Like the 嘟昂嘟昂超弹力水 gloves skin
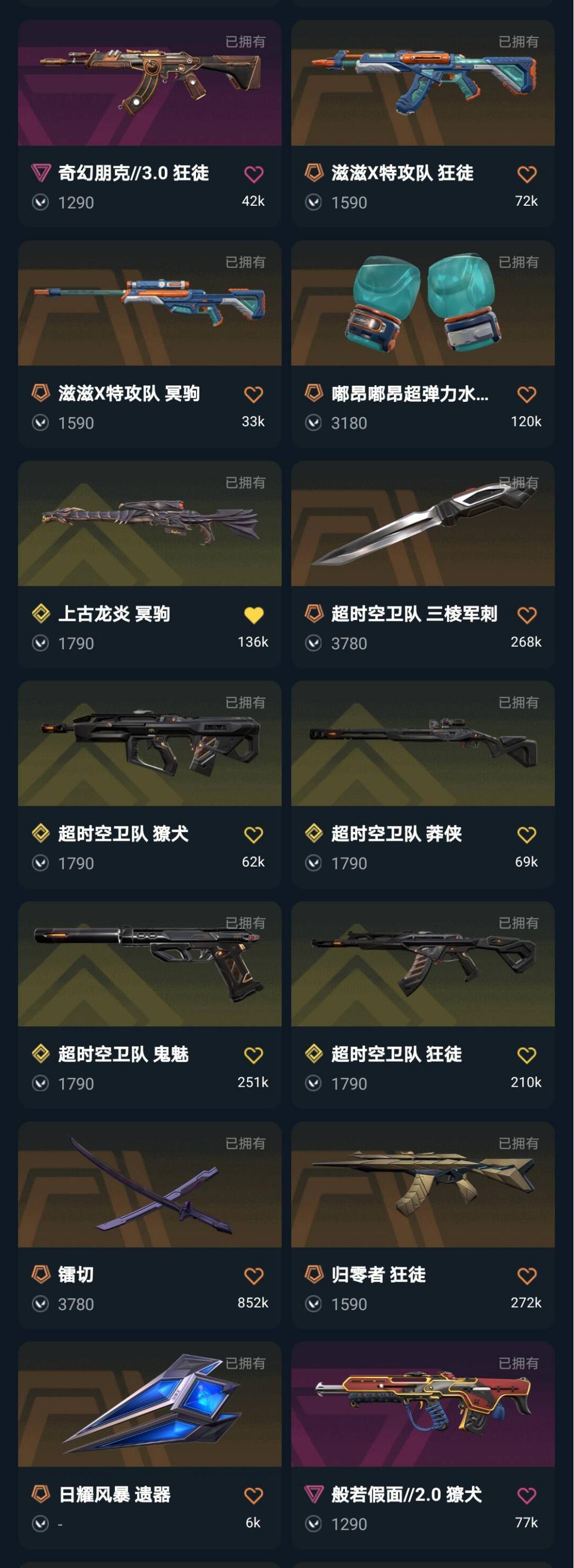This screenshot has height=1568, width=574. click(526, 395)
